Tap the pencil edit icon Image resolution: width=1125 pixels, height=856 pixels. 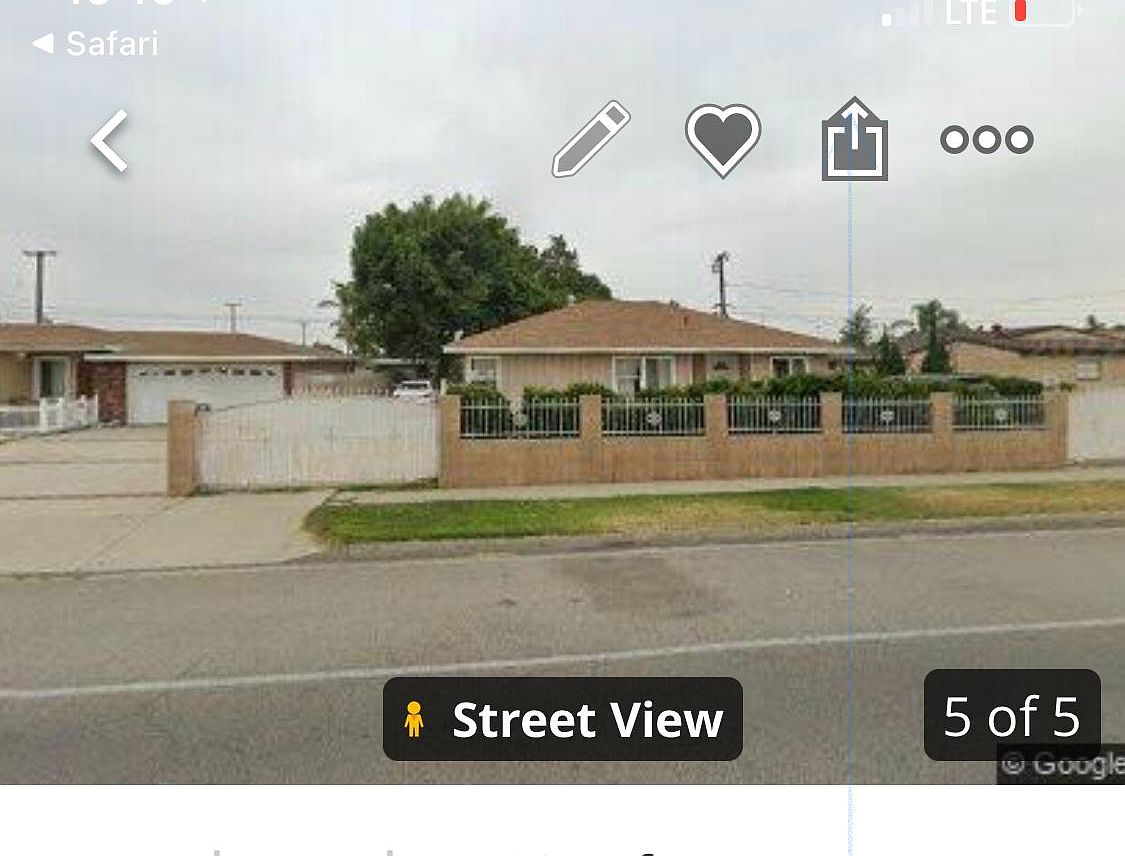pyautogui.click(x=591, y=139)
